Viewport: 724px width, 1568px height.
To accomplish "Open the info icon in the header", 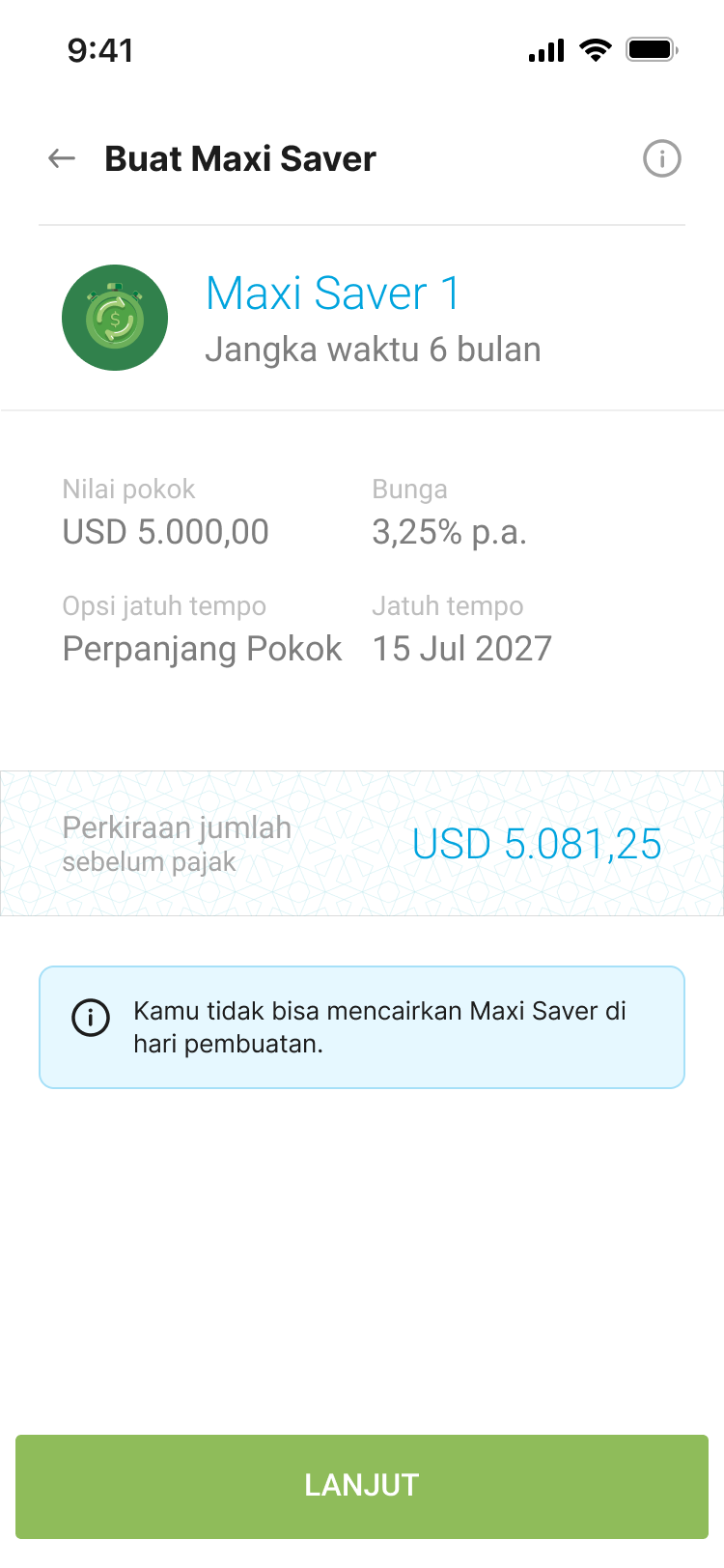I will [x=662, y=158].
